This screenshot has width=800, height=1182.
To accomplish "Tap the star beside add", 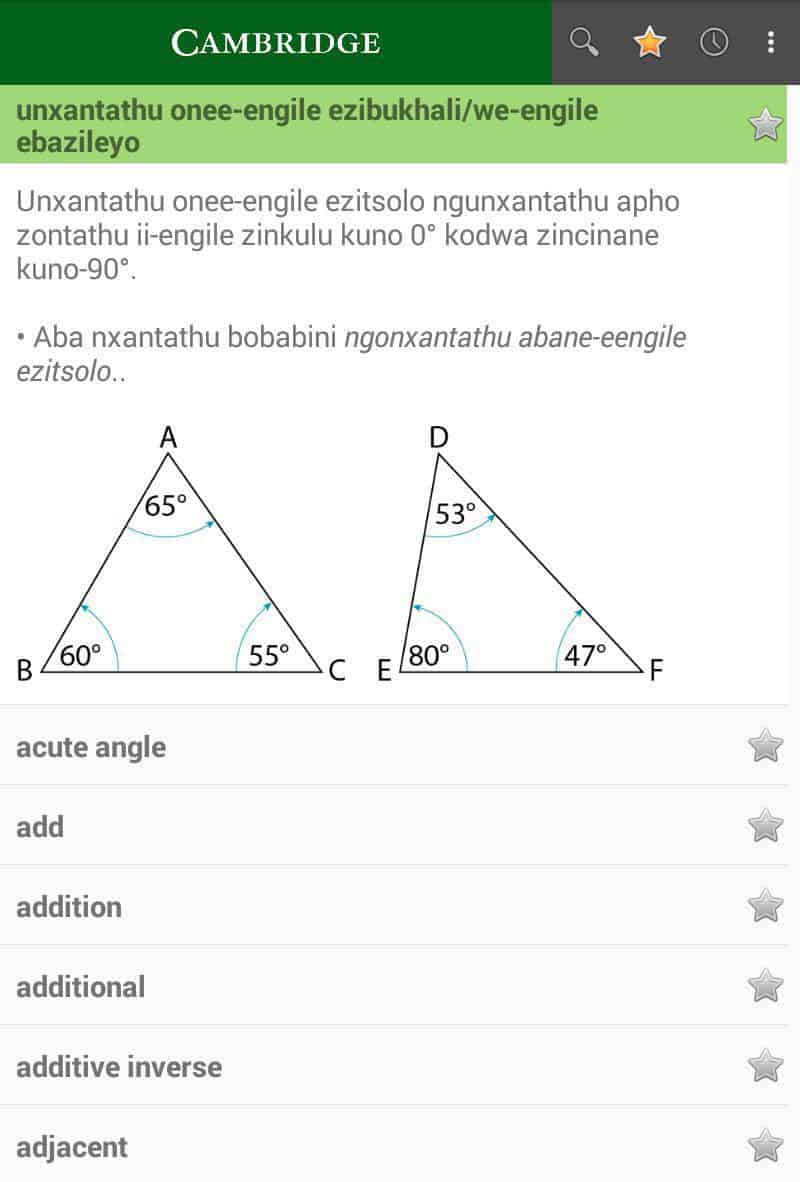I will [x=765, y=825].
